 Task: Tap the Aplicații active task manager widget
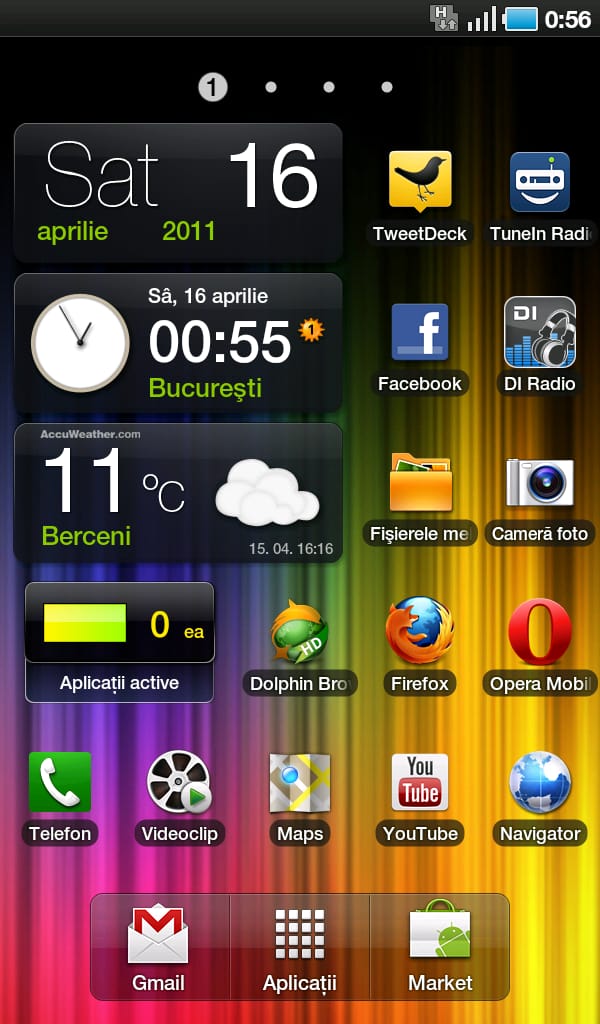point(119,642)
